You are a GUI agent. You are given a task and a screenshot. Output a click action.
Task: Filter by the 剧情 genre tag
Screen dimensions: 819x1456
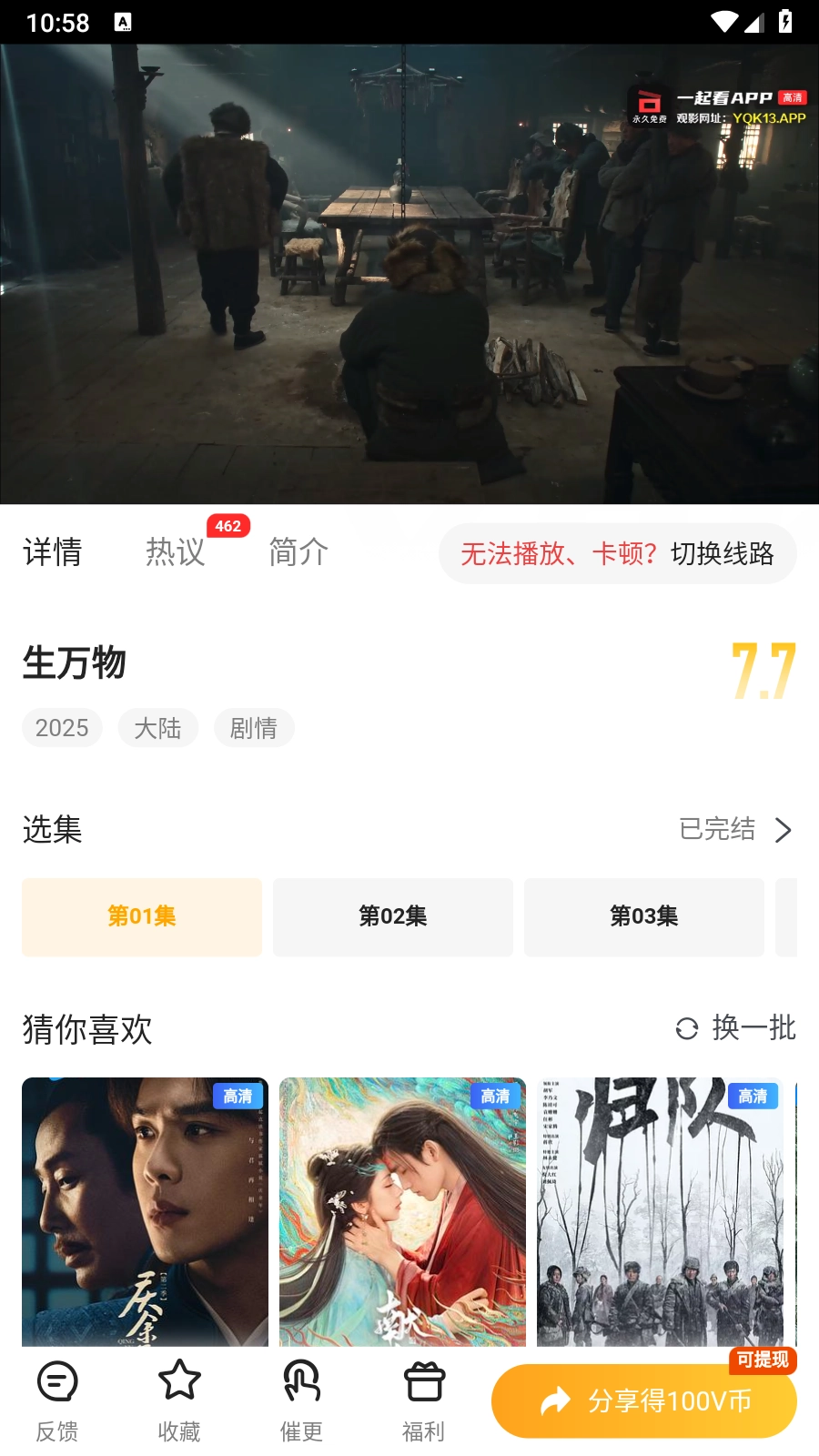pyautogui.click(x=254, y=728)
